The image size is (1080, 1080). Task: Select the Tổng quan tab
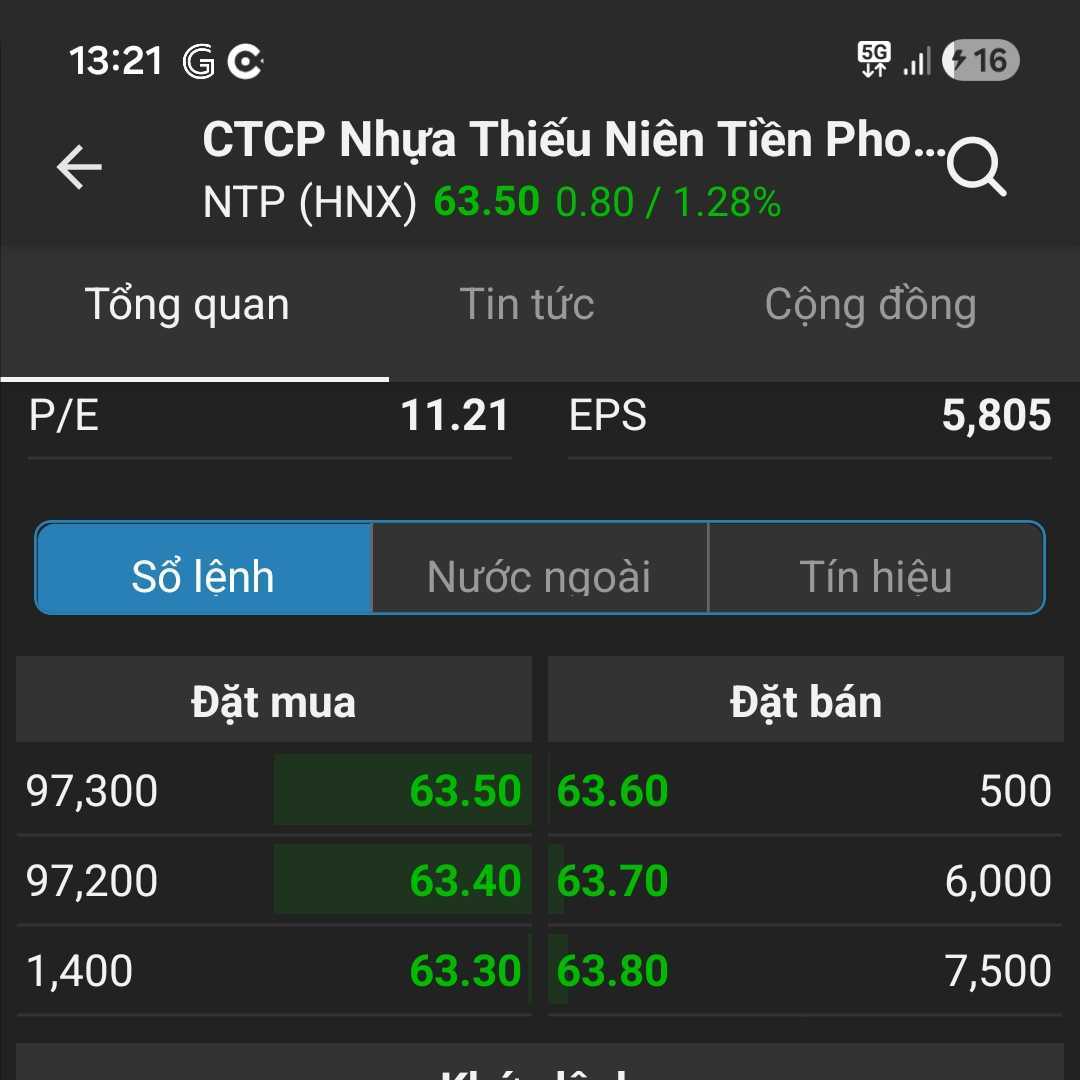187,305
